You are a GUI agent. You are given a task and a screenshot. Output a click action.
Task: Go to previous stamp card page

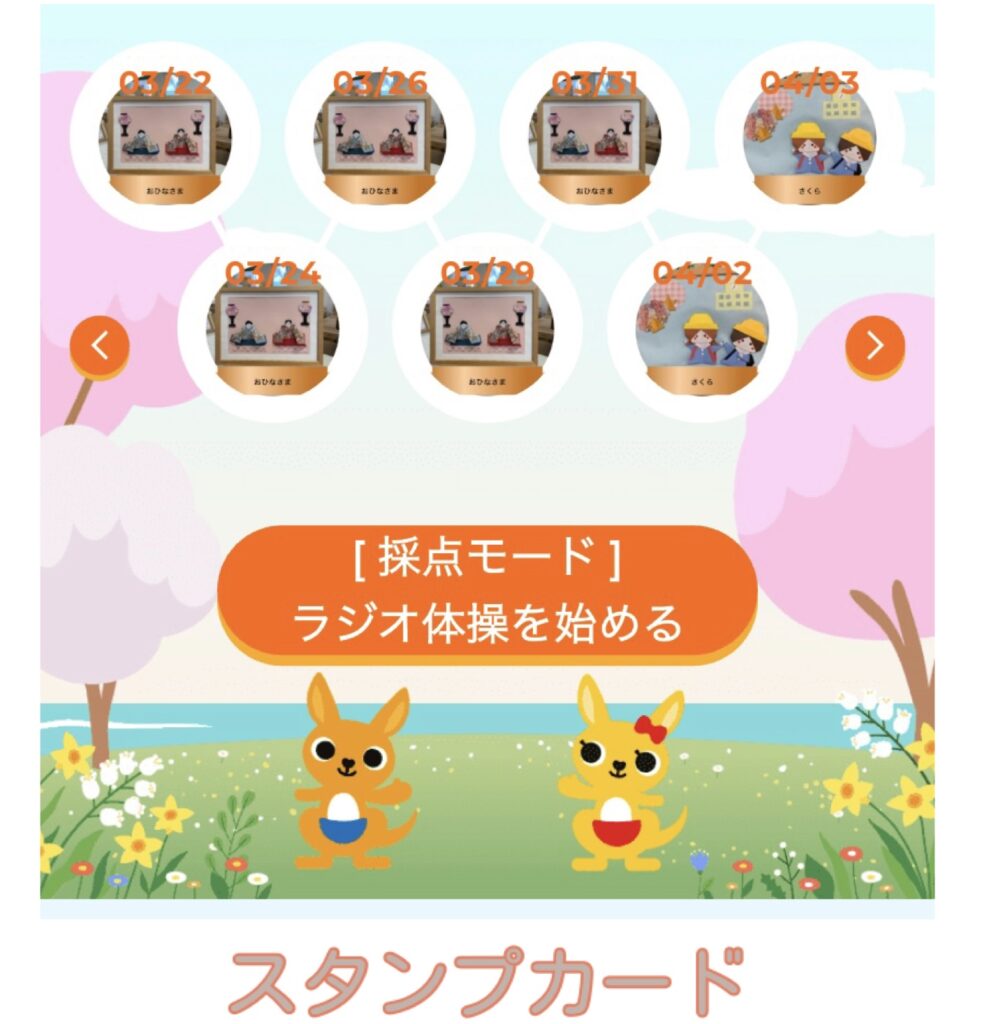point(99,346)
